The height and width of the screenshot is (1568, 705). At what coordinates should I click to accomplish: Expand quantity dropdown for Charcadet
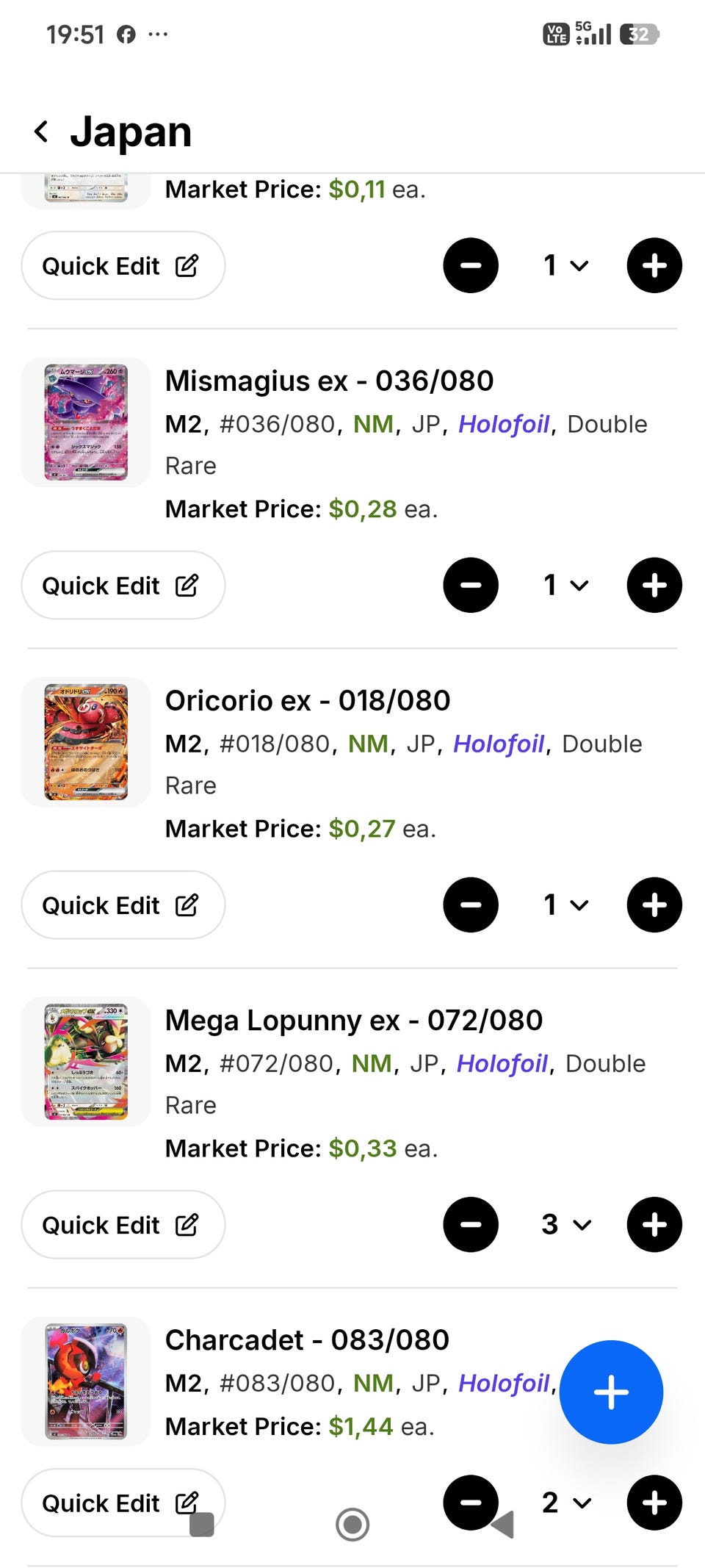pyautogui.click(x=565, y=1503)
